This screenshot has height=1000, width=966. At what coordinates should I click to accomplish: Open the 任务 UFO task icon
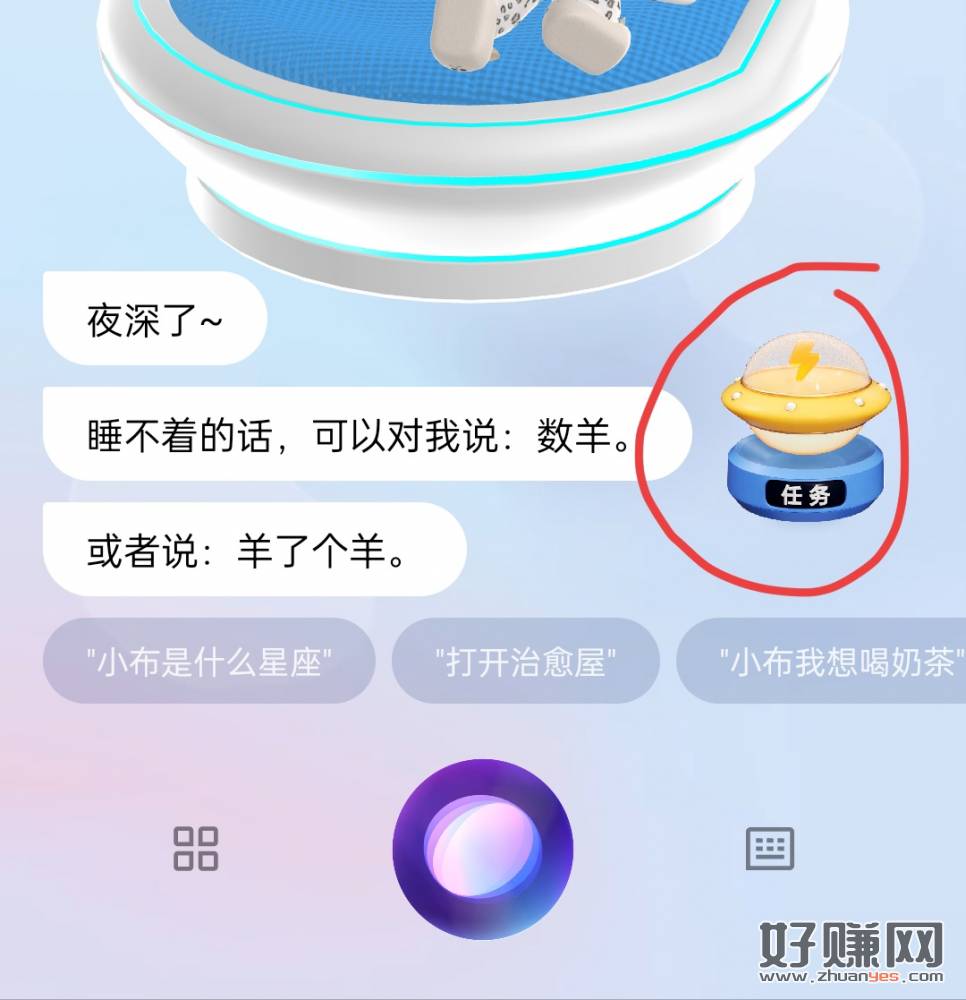click(805, 429)
